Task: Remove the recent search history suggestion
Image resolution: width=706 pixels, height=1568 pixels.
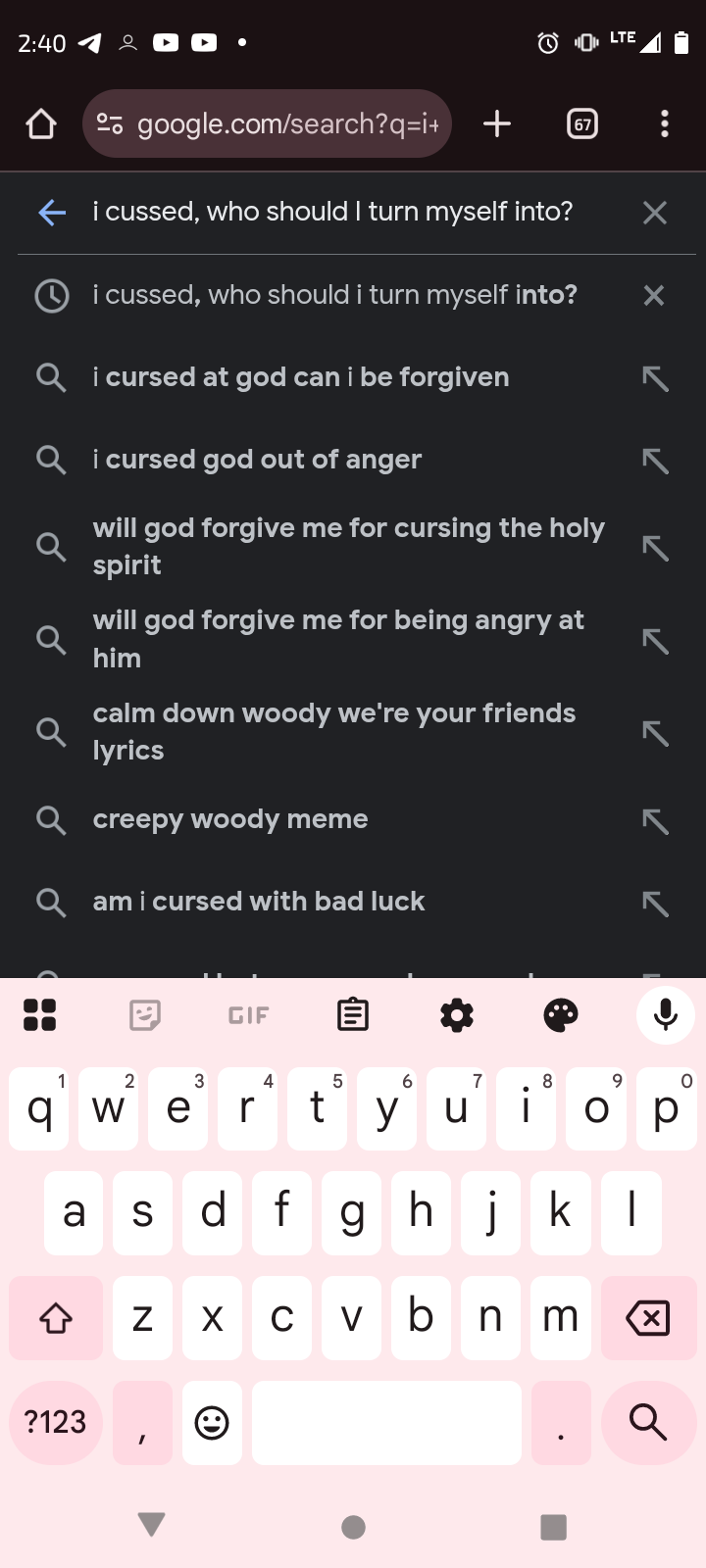Action: [x=654, y=295]
